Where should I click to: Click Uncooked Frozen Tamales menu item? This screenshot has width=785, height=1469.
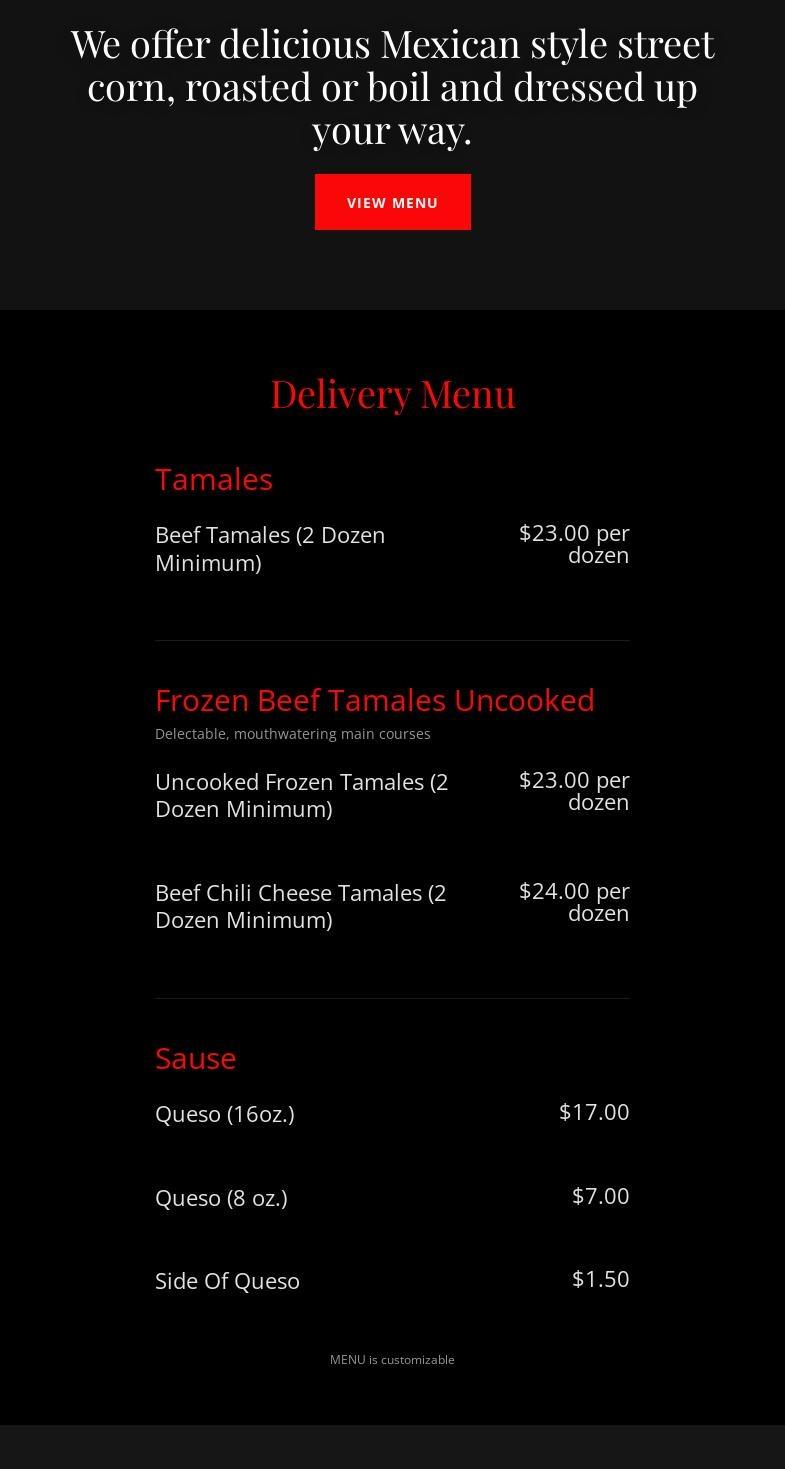301,795
